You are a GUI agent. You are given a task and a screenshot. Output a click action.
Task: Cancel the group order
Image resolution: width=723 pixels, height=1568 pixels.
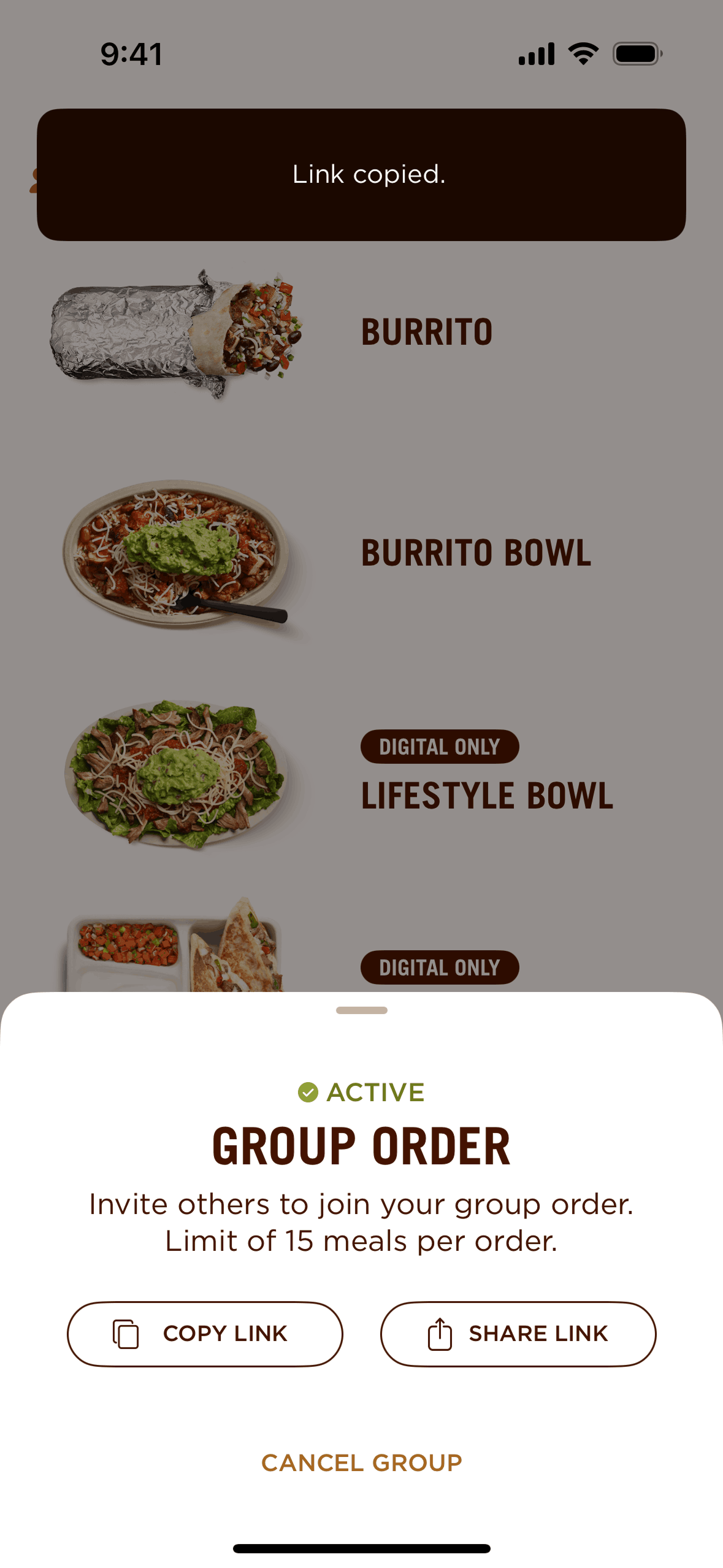(x=361, y=1463)
